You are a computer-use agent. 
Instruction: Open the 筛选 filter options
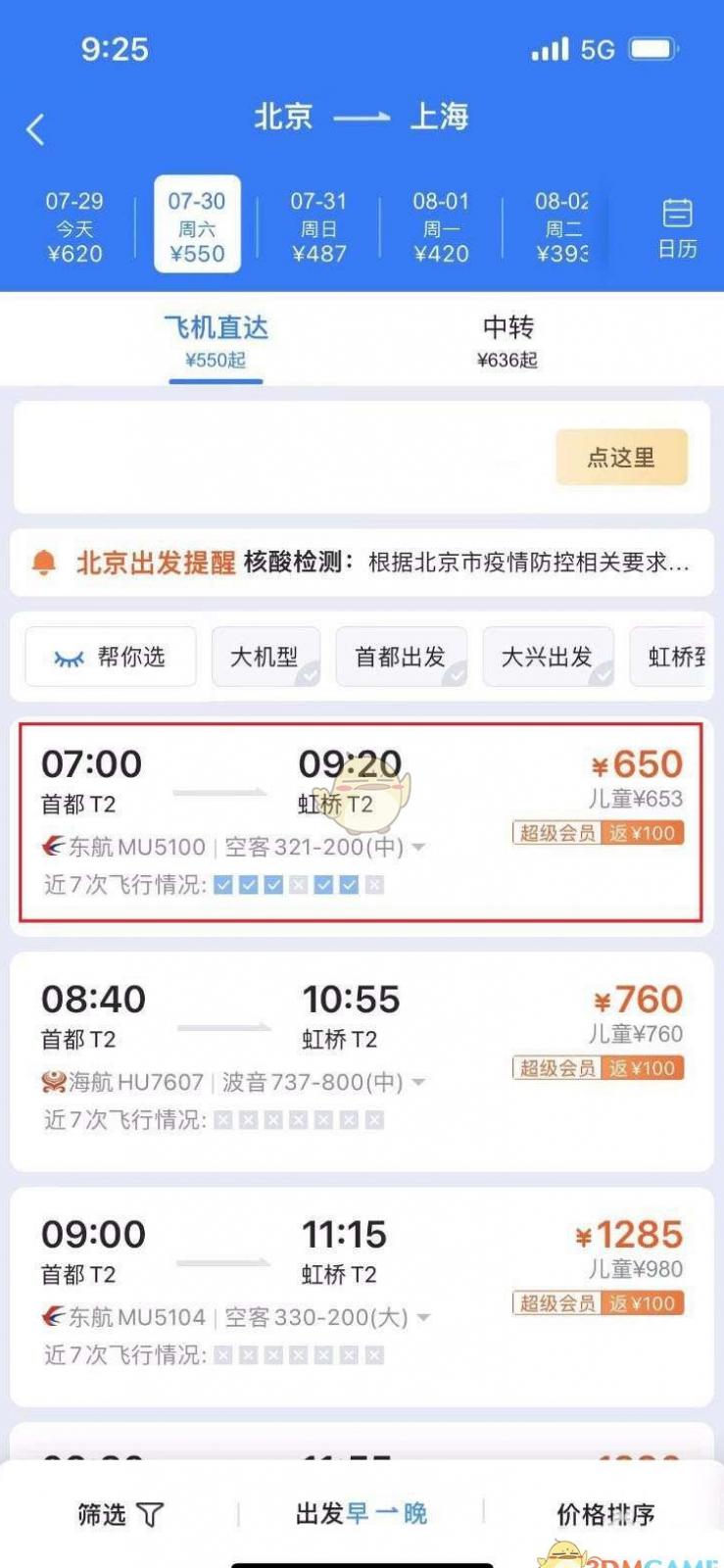pos(120,1515)
